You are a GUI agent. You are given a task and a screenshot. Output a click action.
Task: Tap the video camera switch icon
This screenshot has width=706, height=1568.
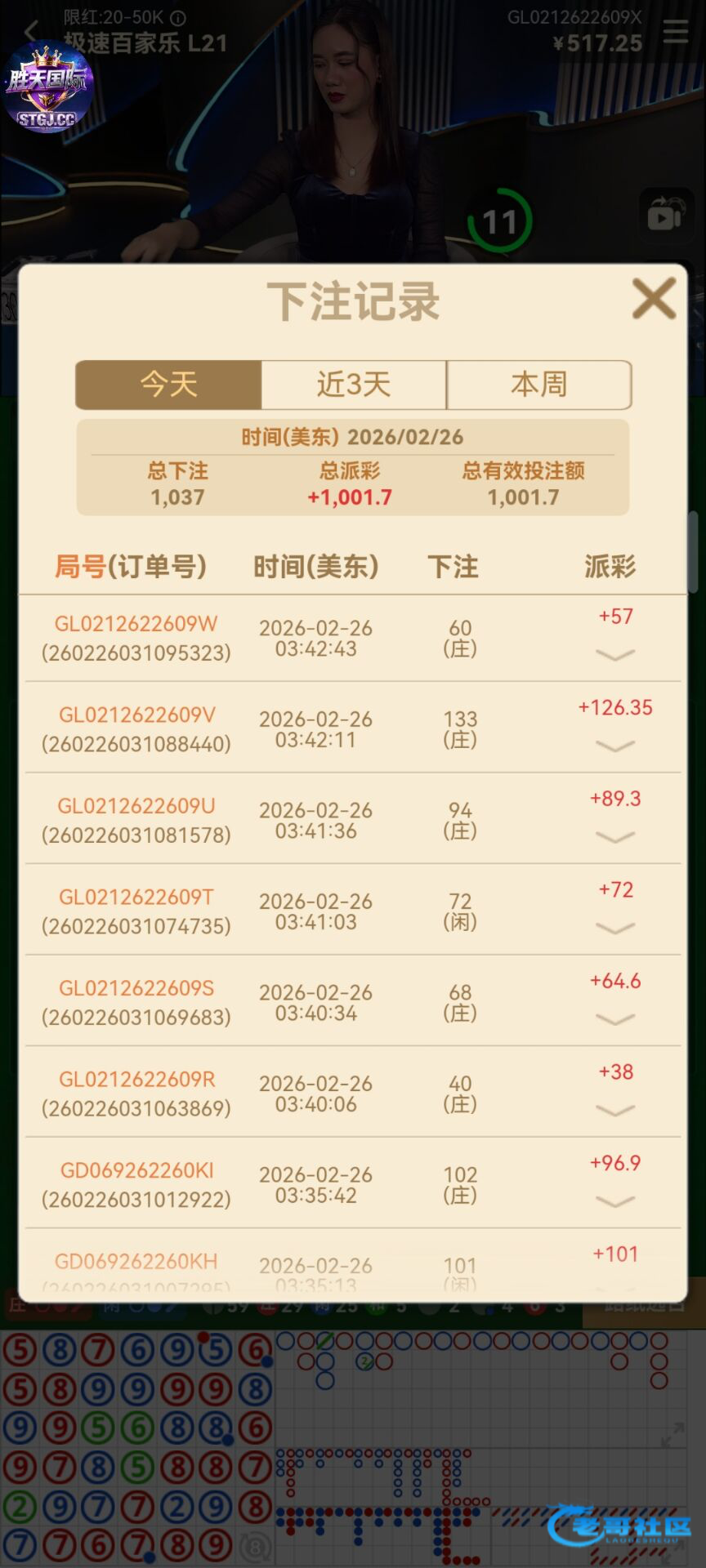tap(665, 217)
